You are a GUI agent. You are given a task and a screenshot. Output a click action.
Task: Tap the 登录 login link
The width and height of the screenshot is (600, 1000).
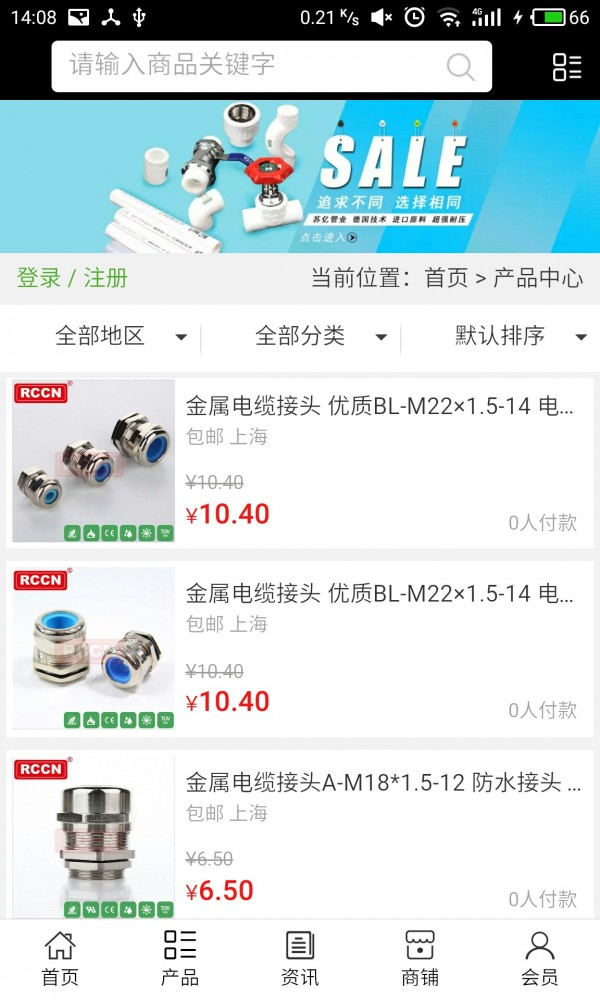tap(39, 278)
